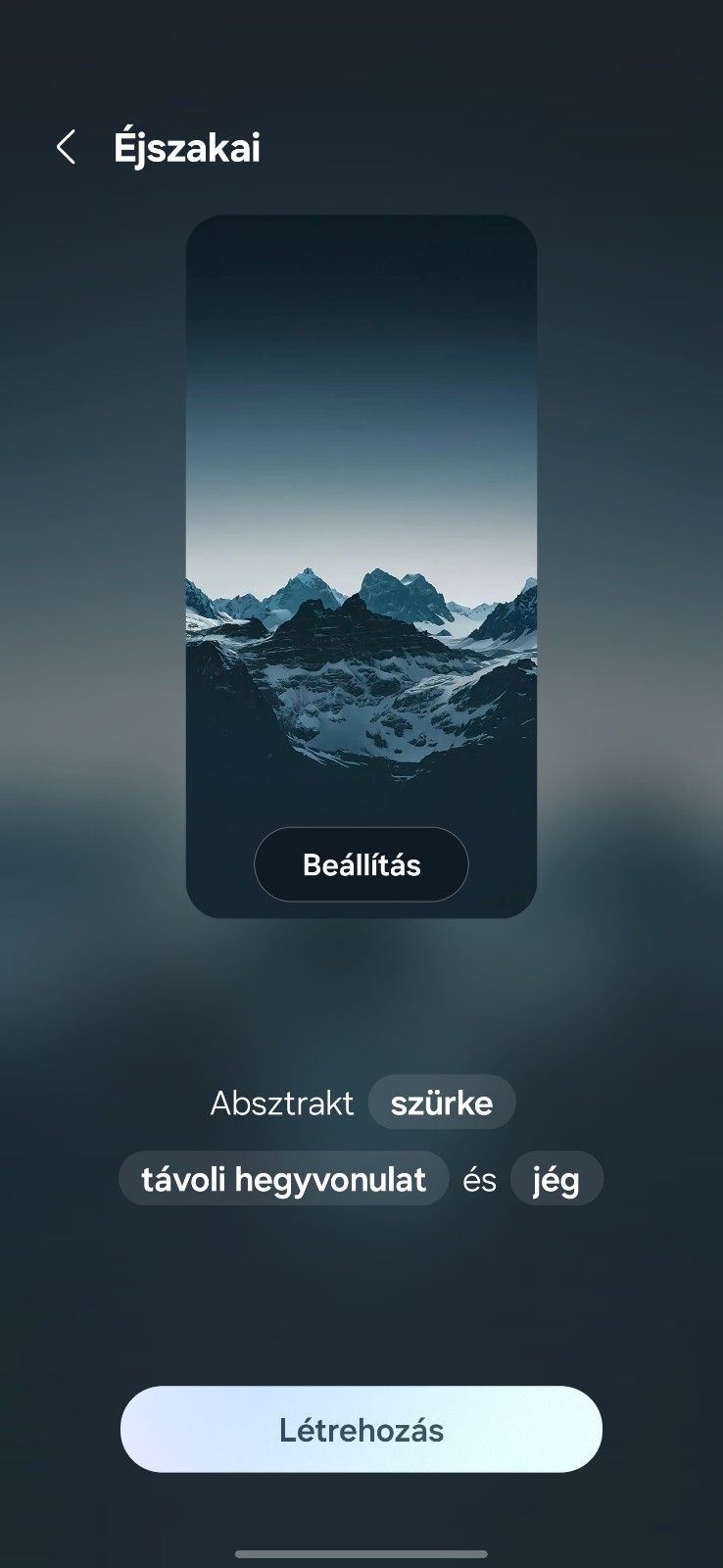Go back from the Éjszakai screen

point(66,148)
